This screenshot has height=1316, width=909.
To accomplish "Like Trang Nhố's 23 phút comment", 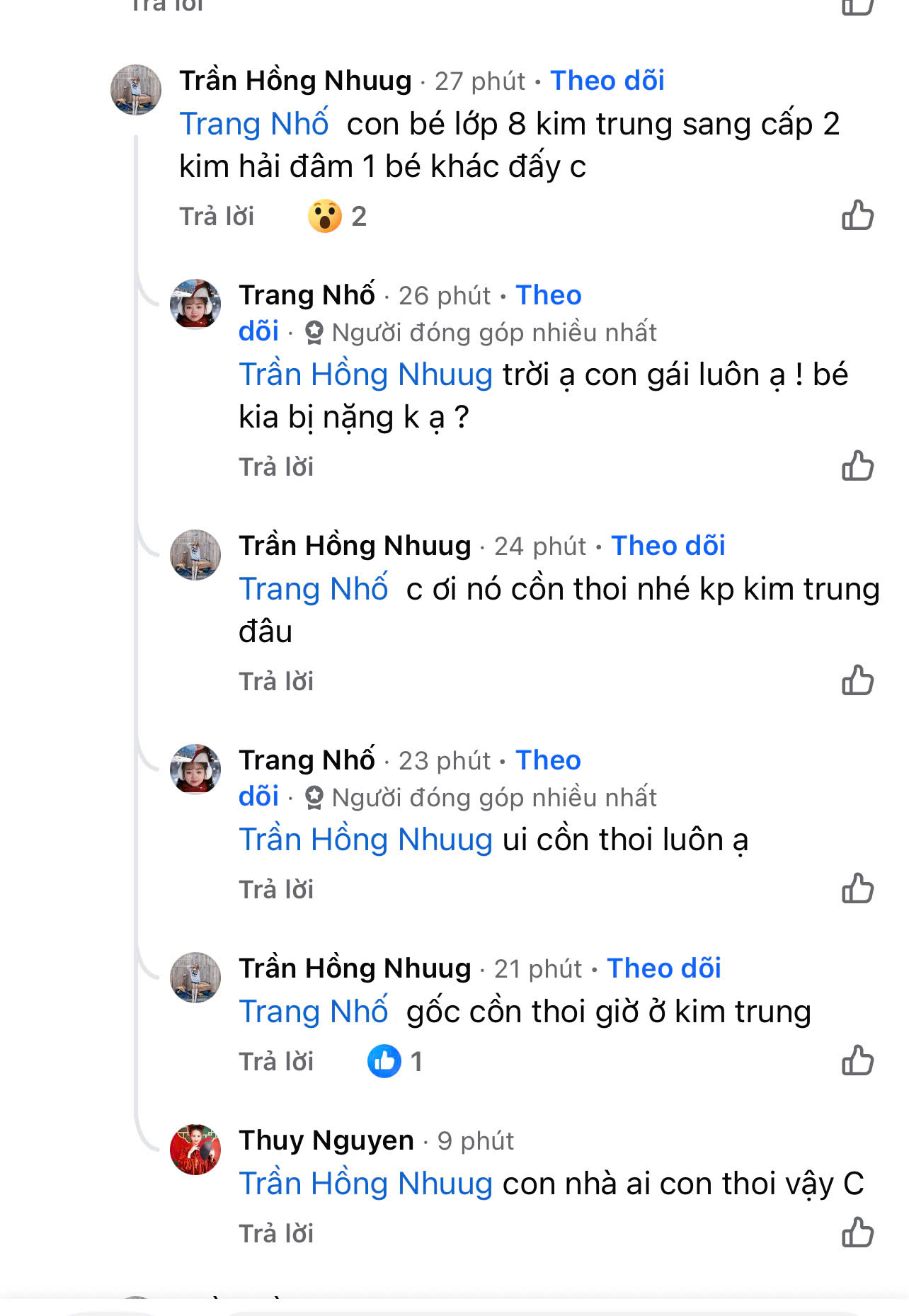I will (x=857, y=888).
